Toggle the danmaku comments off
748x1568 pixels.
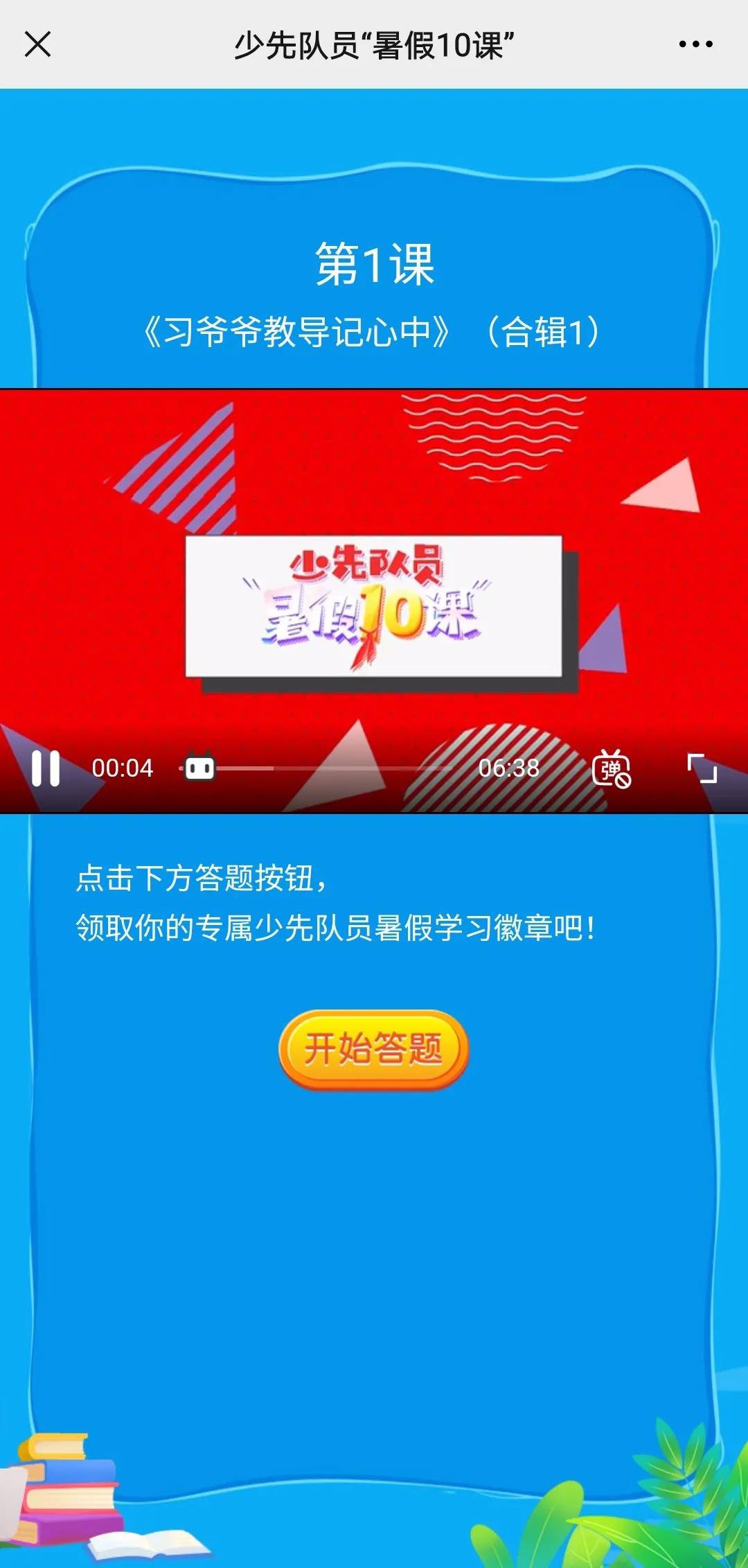coord(611,769)
